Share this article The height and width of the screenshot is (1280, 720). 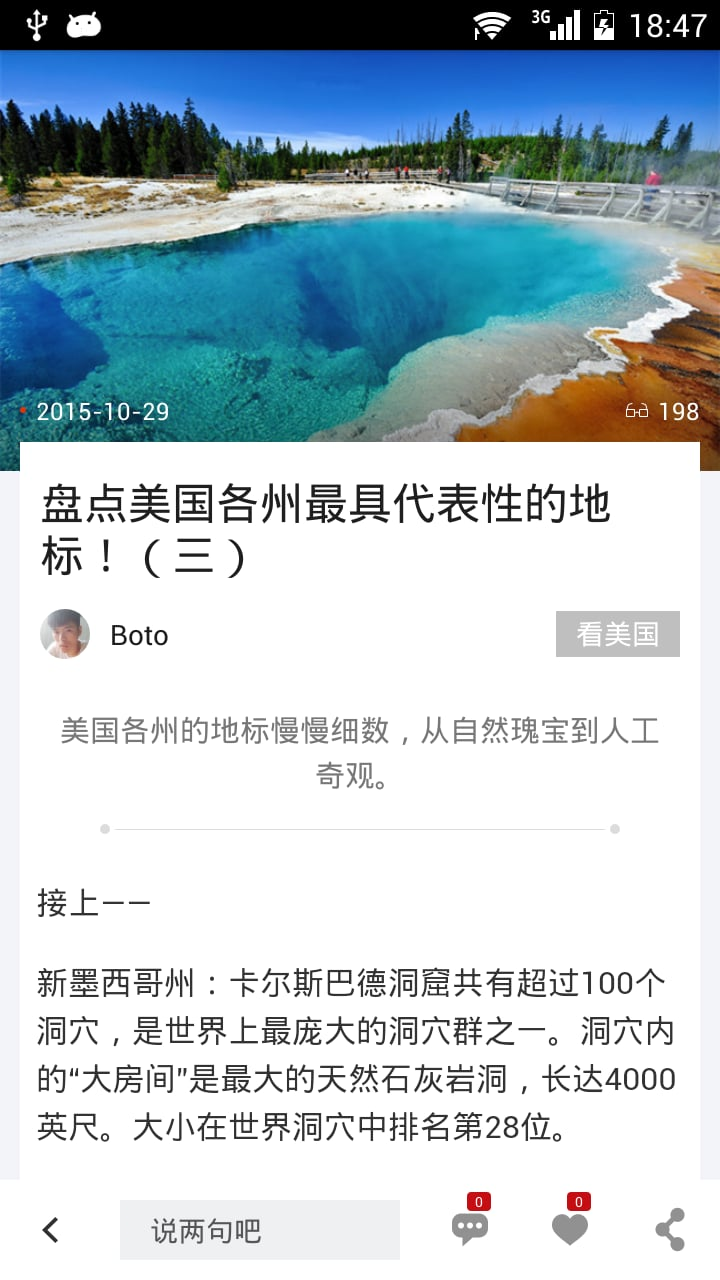(670, 1230)
